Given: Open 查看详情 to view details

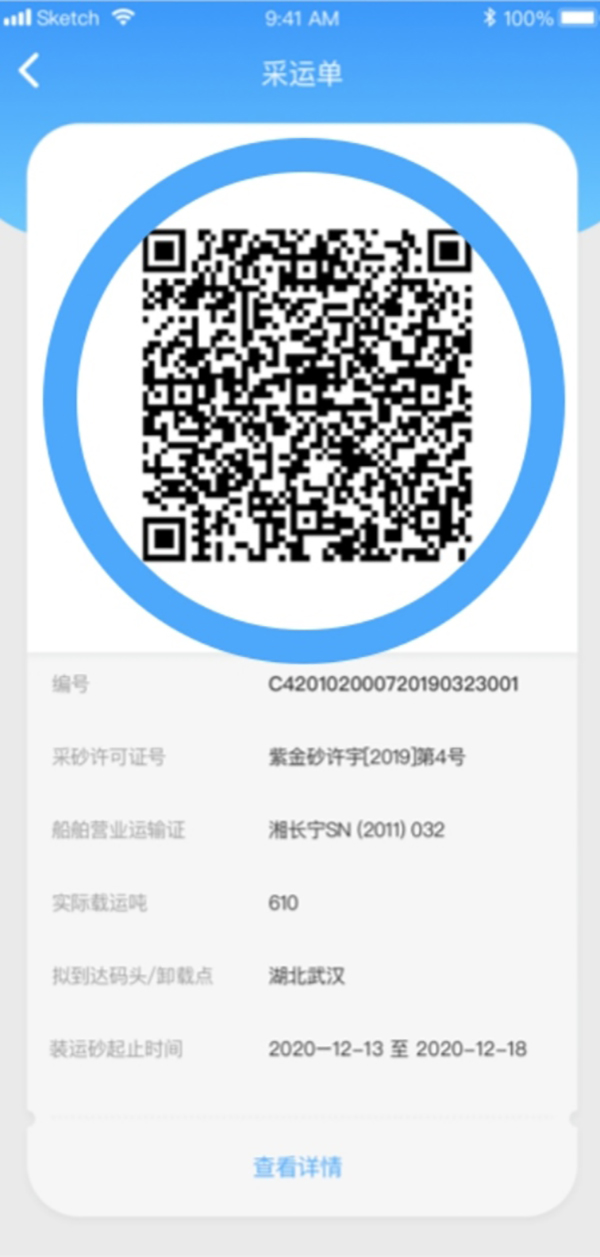Looking at the screenshot, I should point(298,1167).
